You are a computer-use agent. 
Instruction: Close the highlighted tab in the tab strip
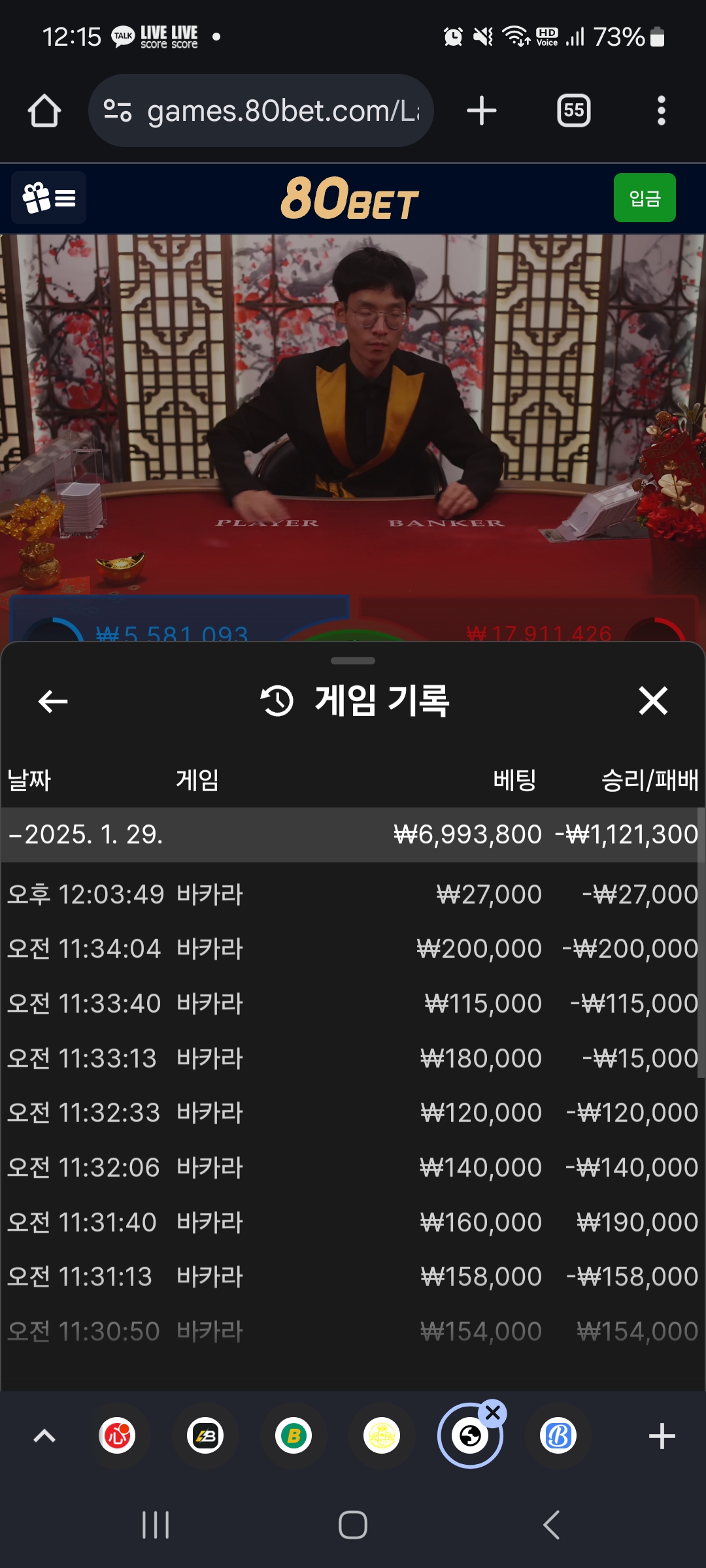pos(493,1414)
